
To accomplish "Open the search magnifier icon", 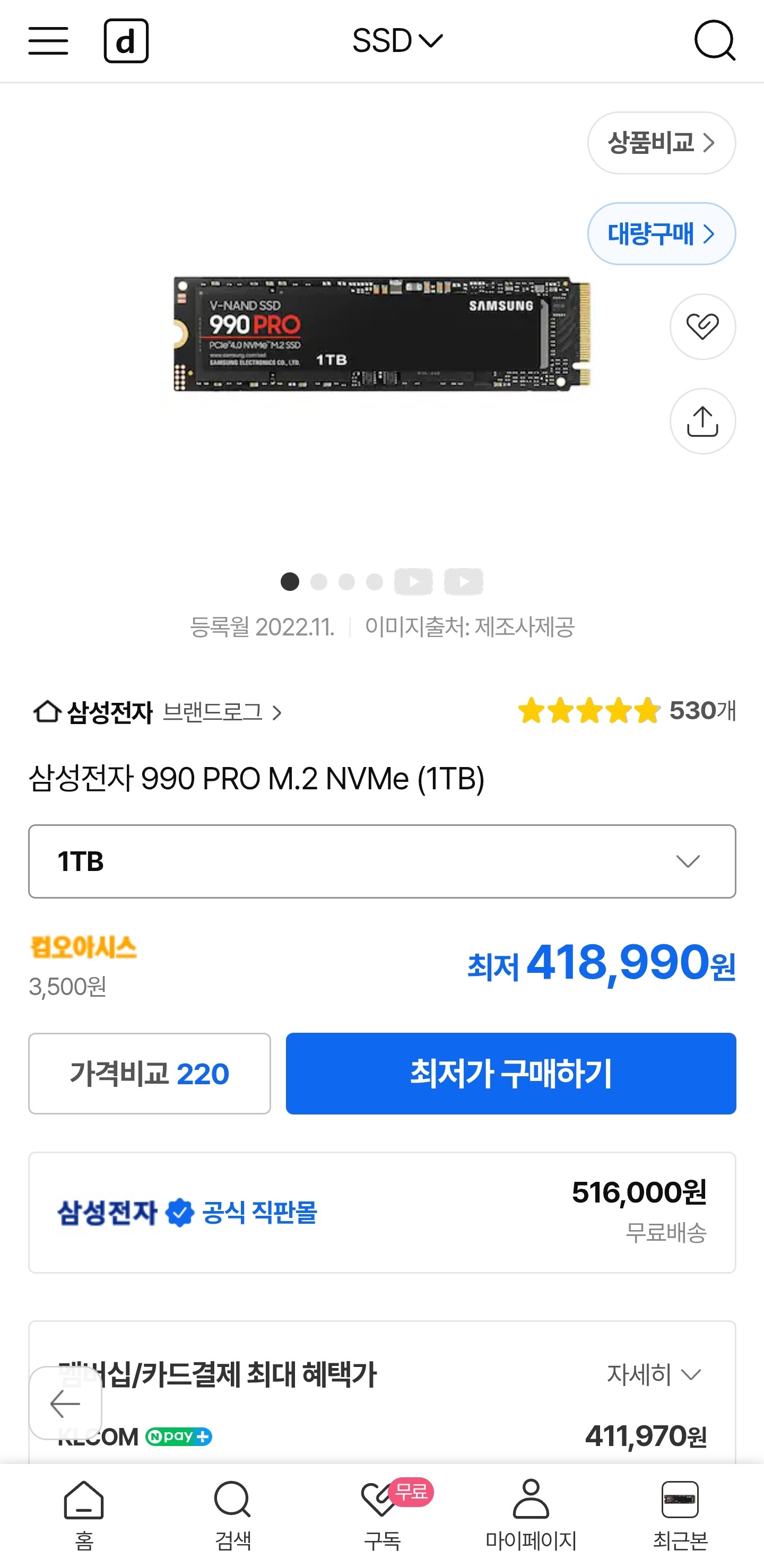I will [715, 41].
